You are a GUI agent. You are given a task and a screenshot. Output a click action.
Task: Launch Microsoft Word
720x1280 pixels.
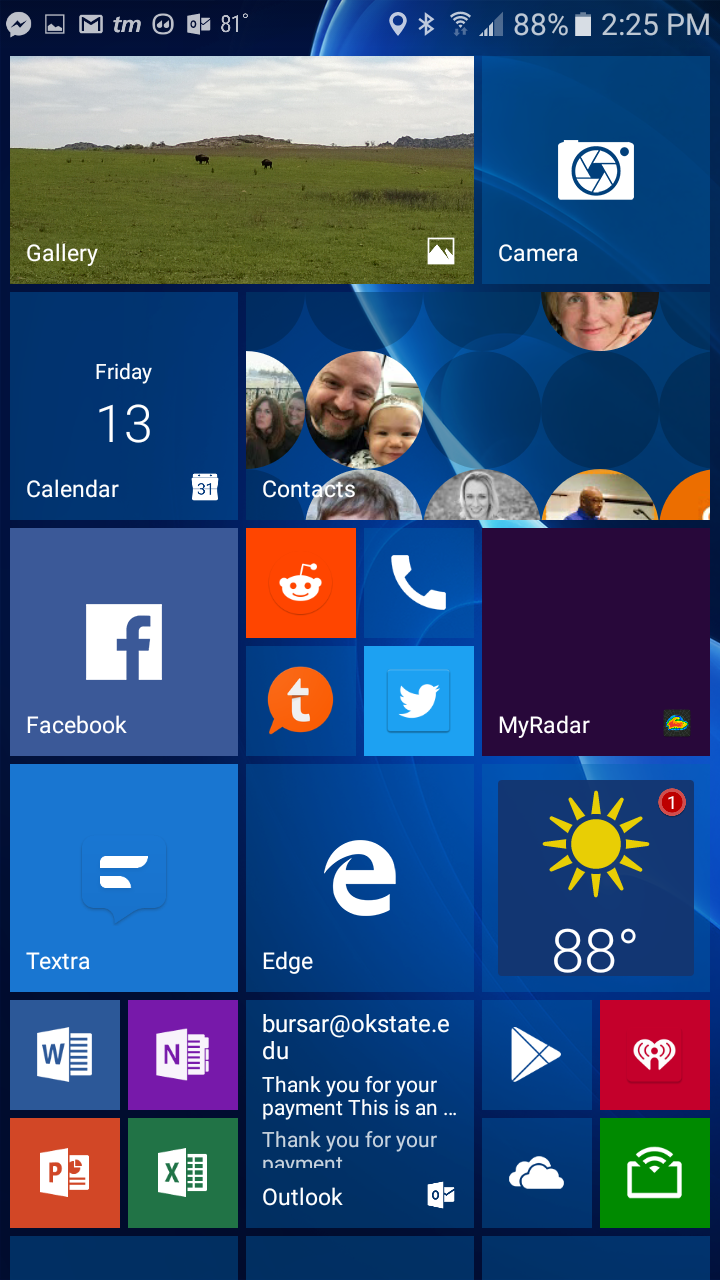coord(65,1055)
